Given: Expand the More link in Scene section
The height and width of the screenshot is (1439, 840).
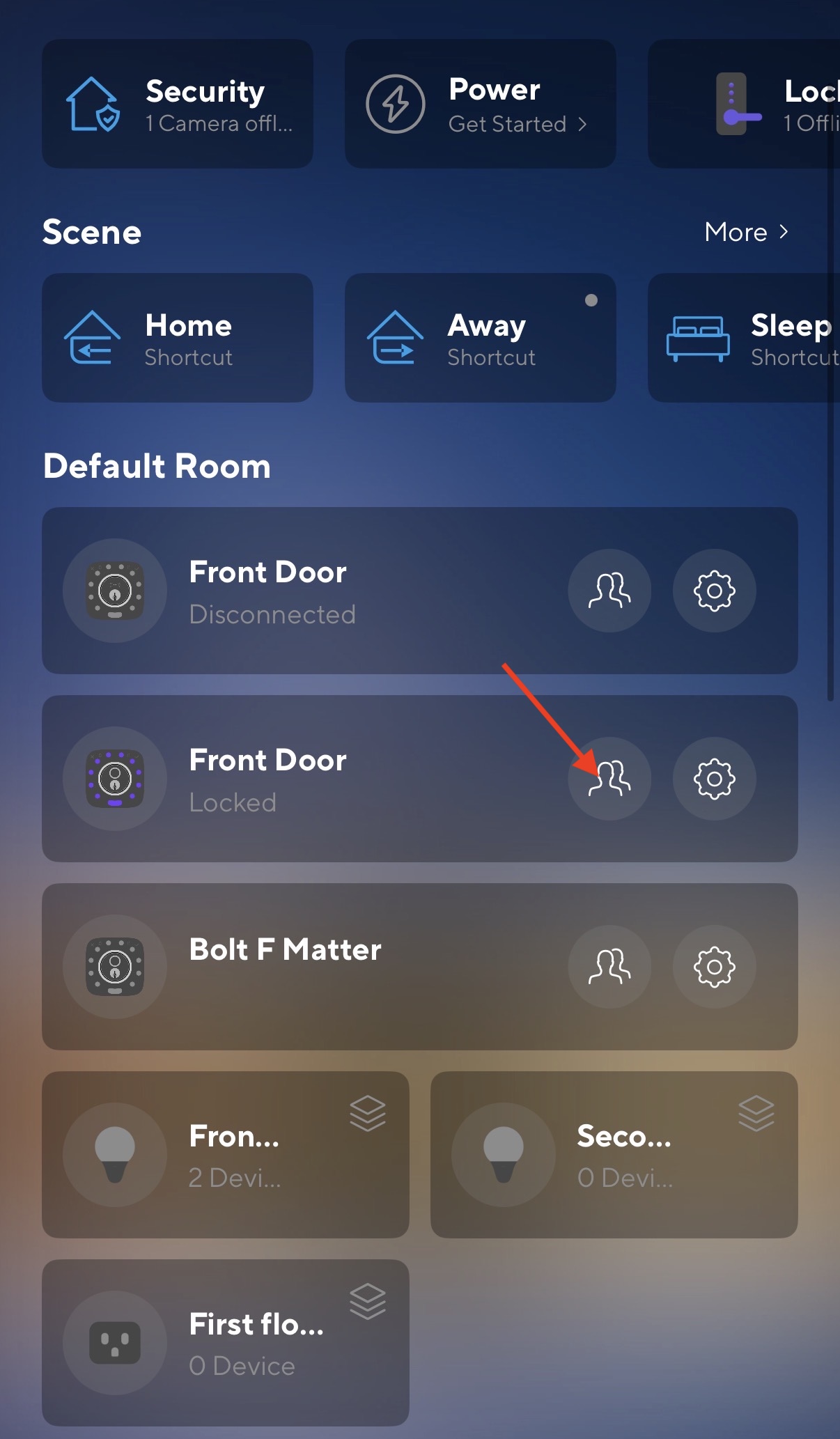Looking at the screenshot, I should [746, 232].
